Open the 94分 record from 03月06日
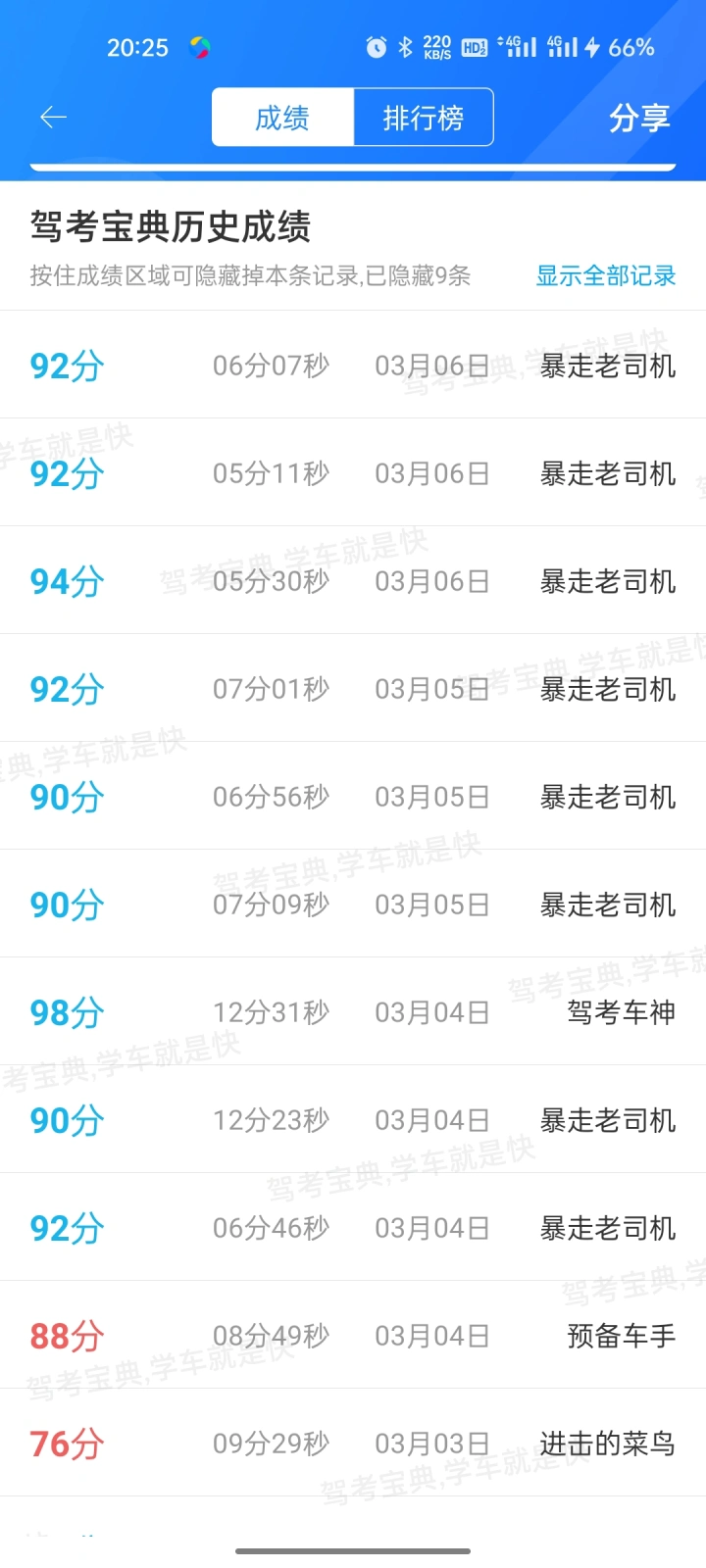The width and height of the screenshot is (706, 1568). (x=353, y=580)
